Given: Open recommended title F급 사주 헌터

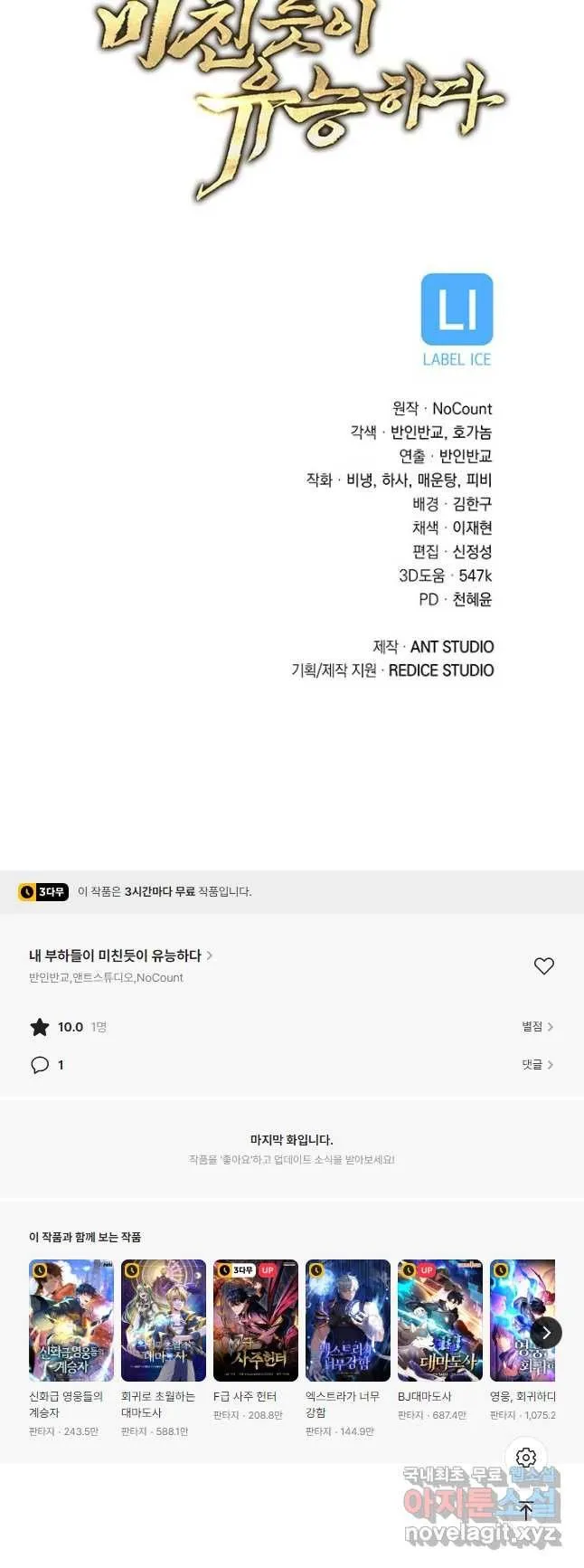Looking at the screenshot, I should [256, 1320].
